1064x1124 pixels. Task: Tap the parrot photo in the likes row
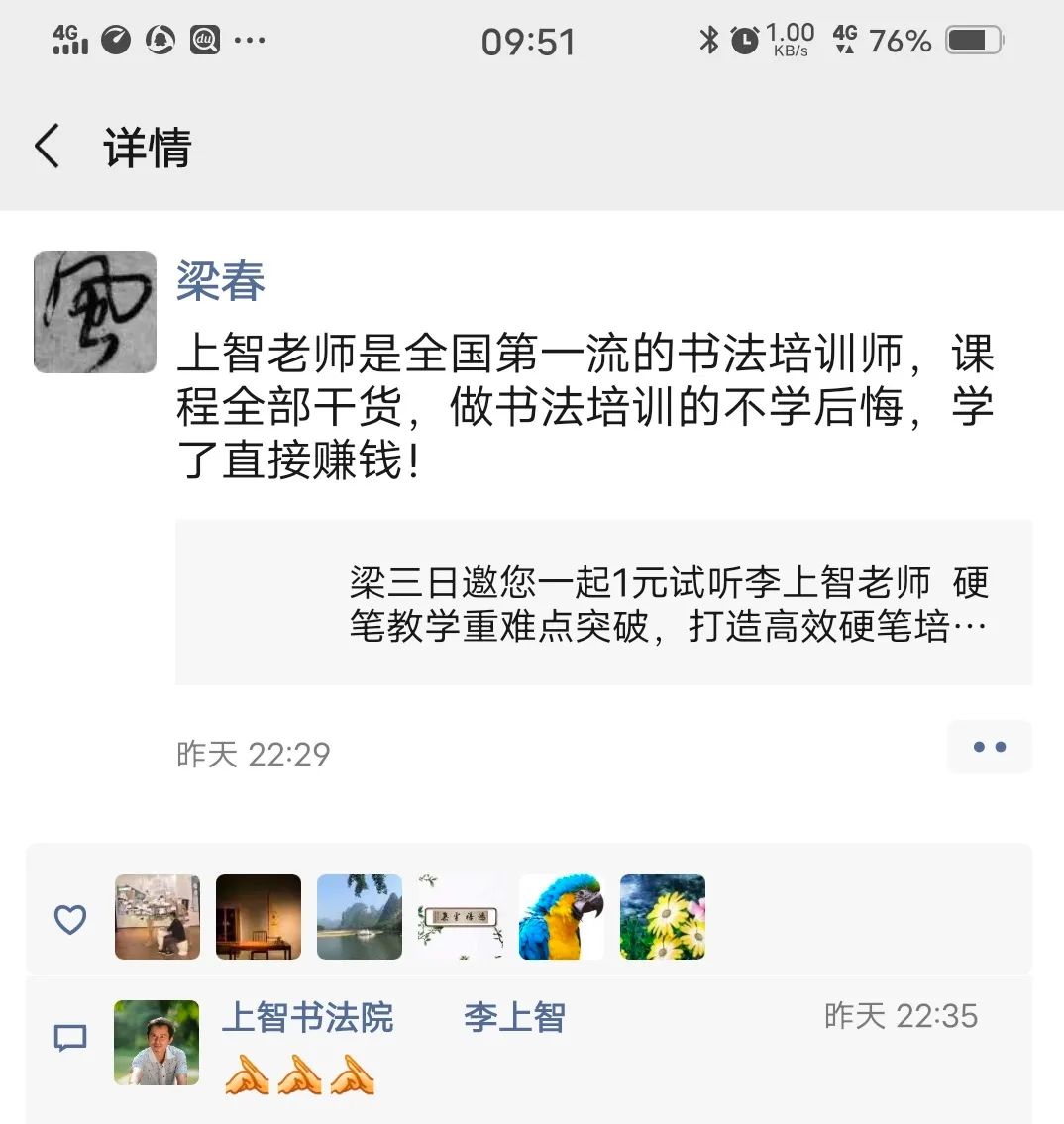[x=562, y=918]
